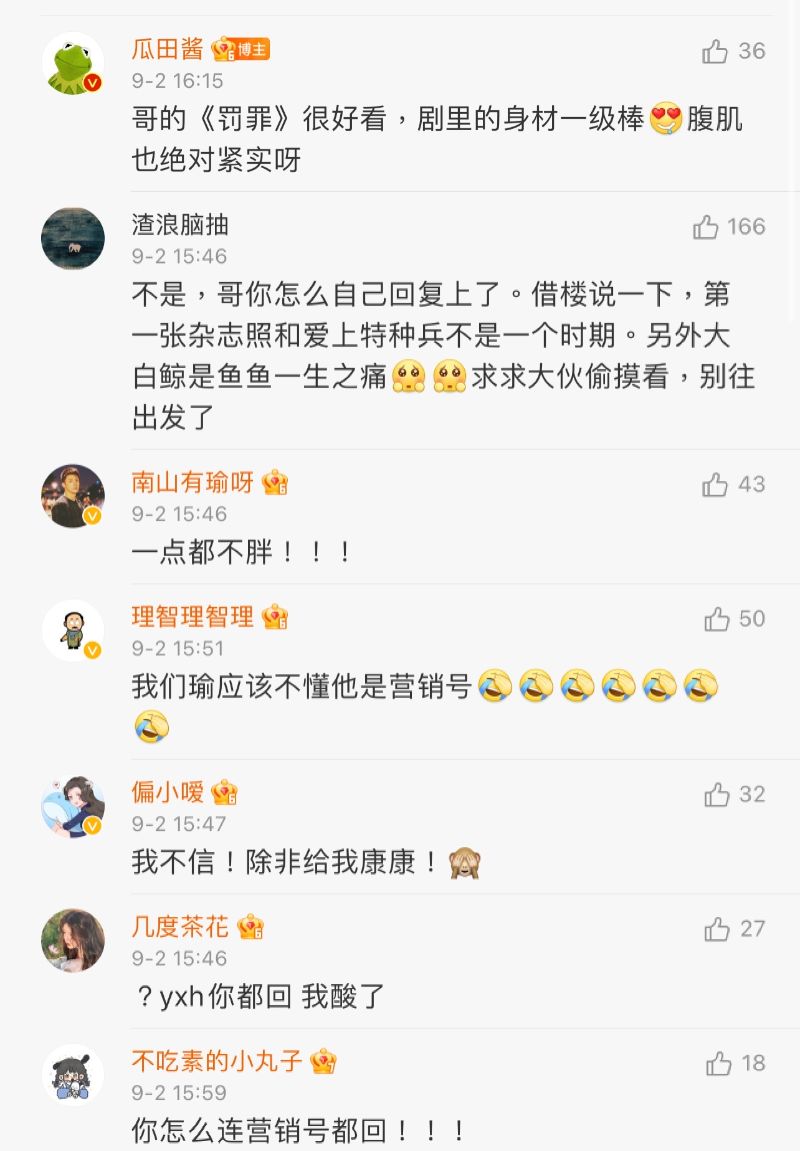Tap the username 不吃素的小丸子

point(217,1061)
